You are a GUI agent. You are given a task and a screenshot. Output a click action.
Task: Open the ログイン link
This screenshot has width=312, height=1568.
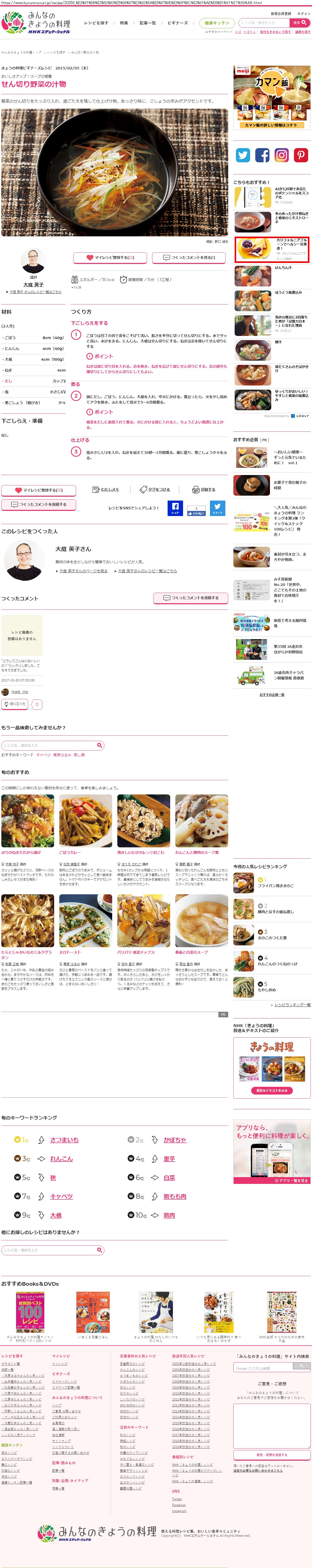point(303,13)
